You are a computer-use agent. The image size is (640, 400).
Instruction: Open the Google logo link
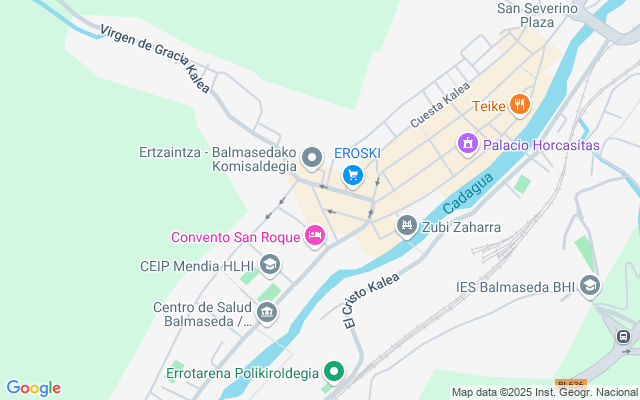(x=33, y=388)
